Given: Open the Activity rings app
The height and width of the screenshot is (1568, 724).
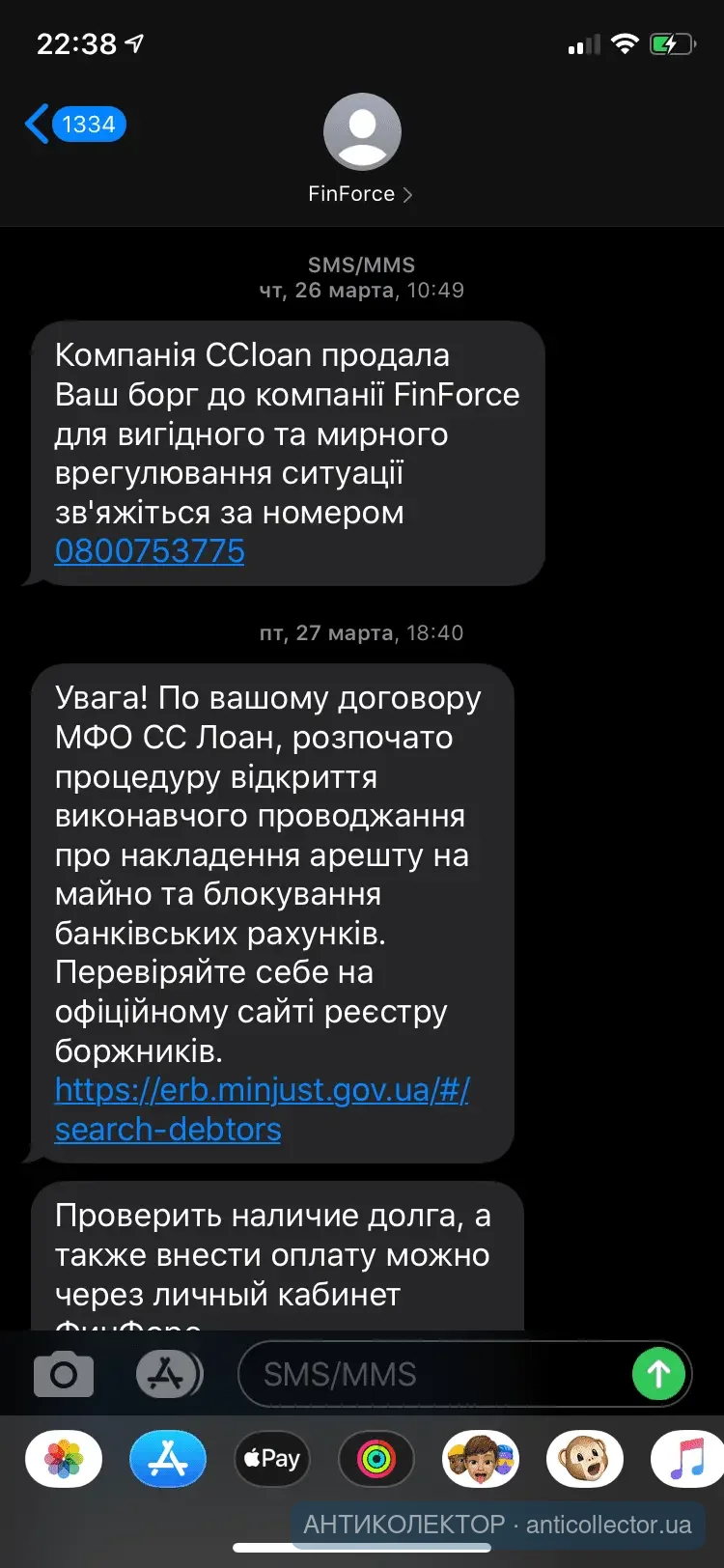Looking at the screenshot, I should click(376, 1458).
